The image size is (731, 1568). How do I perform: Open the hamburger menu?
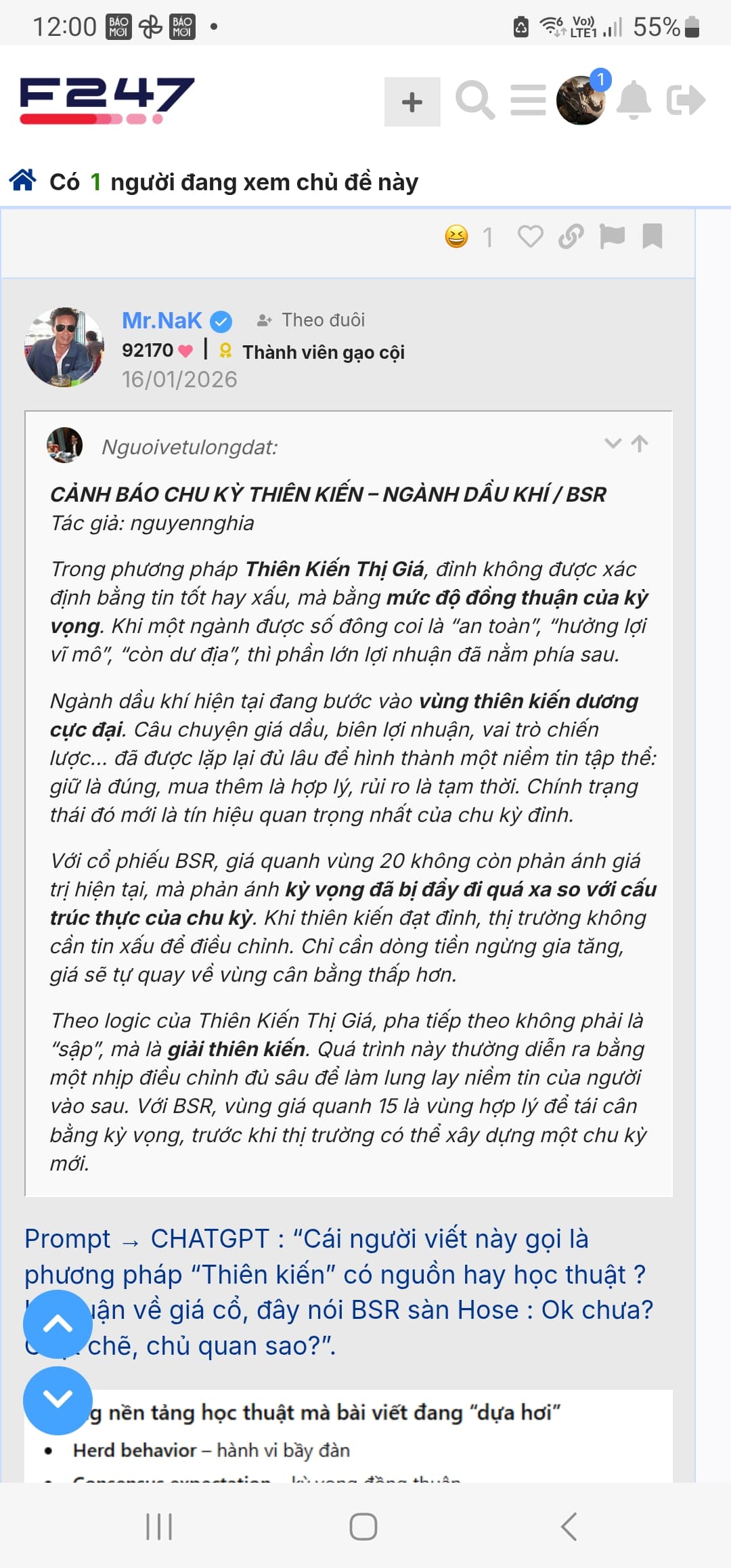[528, 101]
